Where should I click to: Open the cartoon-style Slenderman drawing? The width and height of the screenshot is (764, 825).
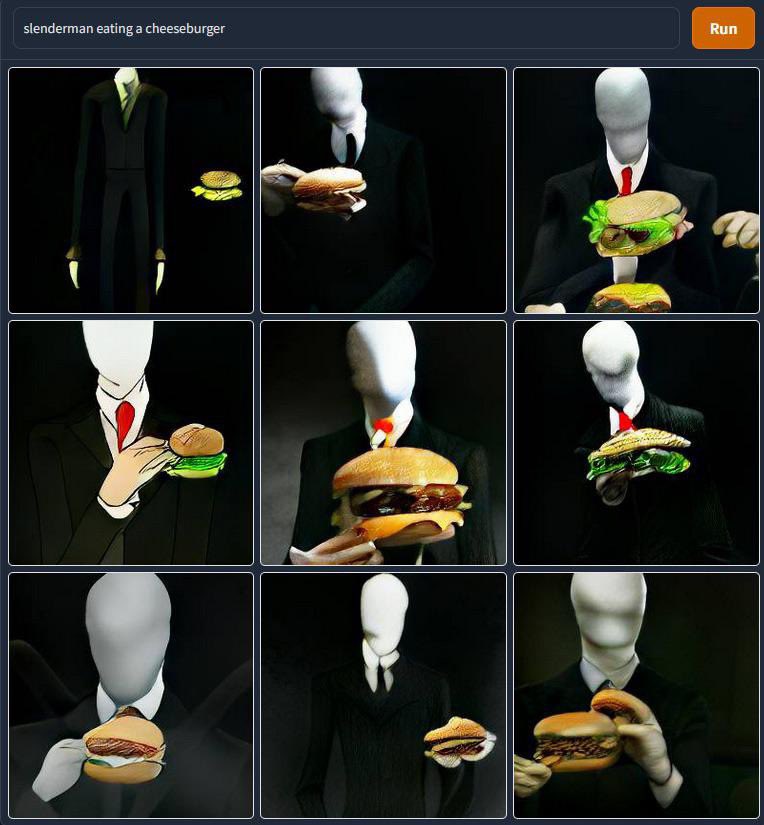[131, 443]
